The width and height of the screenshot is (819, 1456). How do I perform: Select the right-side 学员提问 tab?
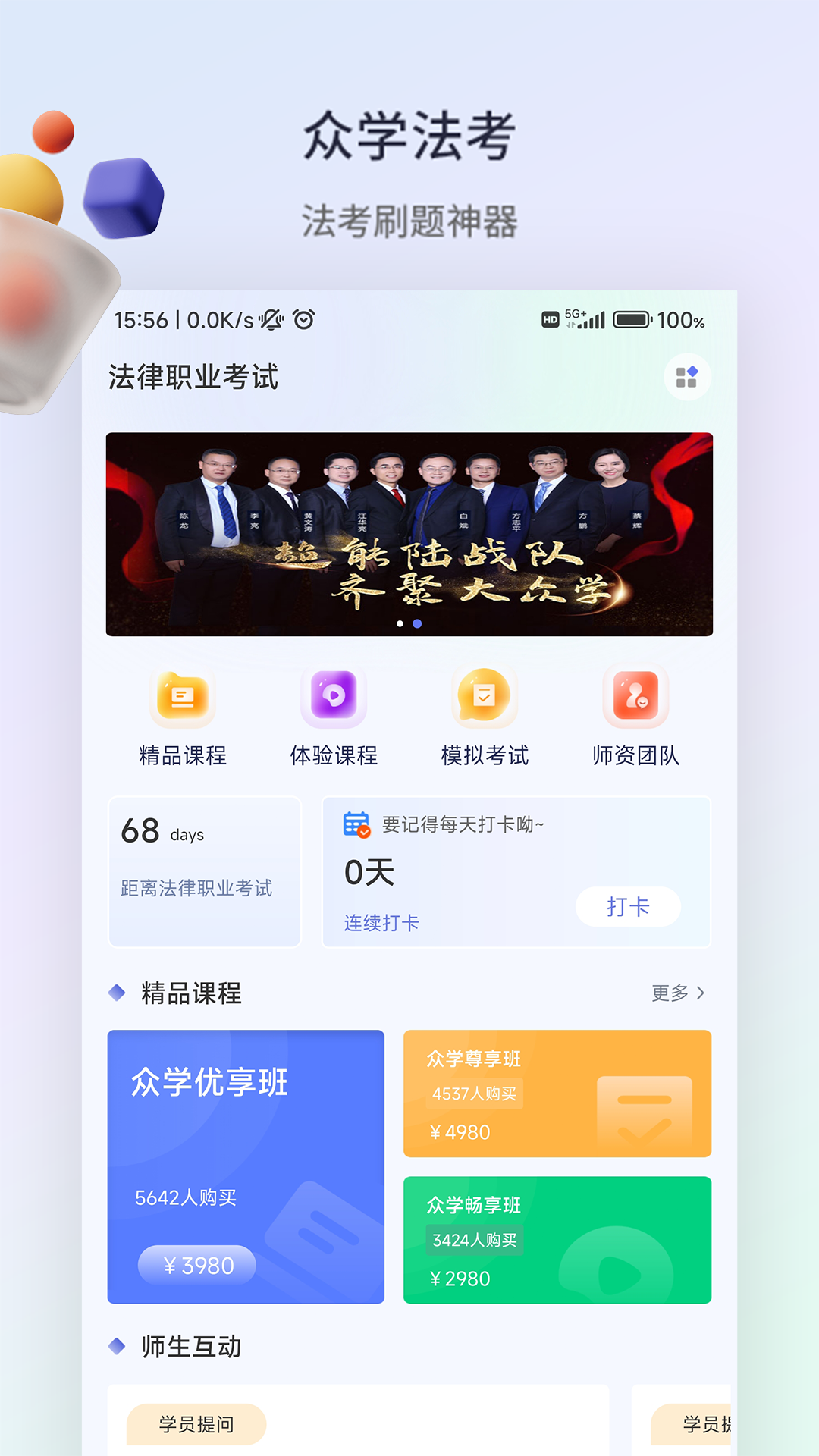705,1425
